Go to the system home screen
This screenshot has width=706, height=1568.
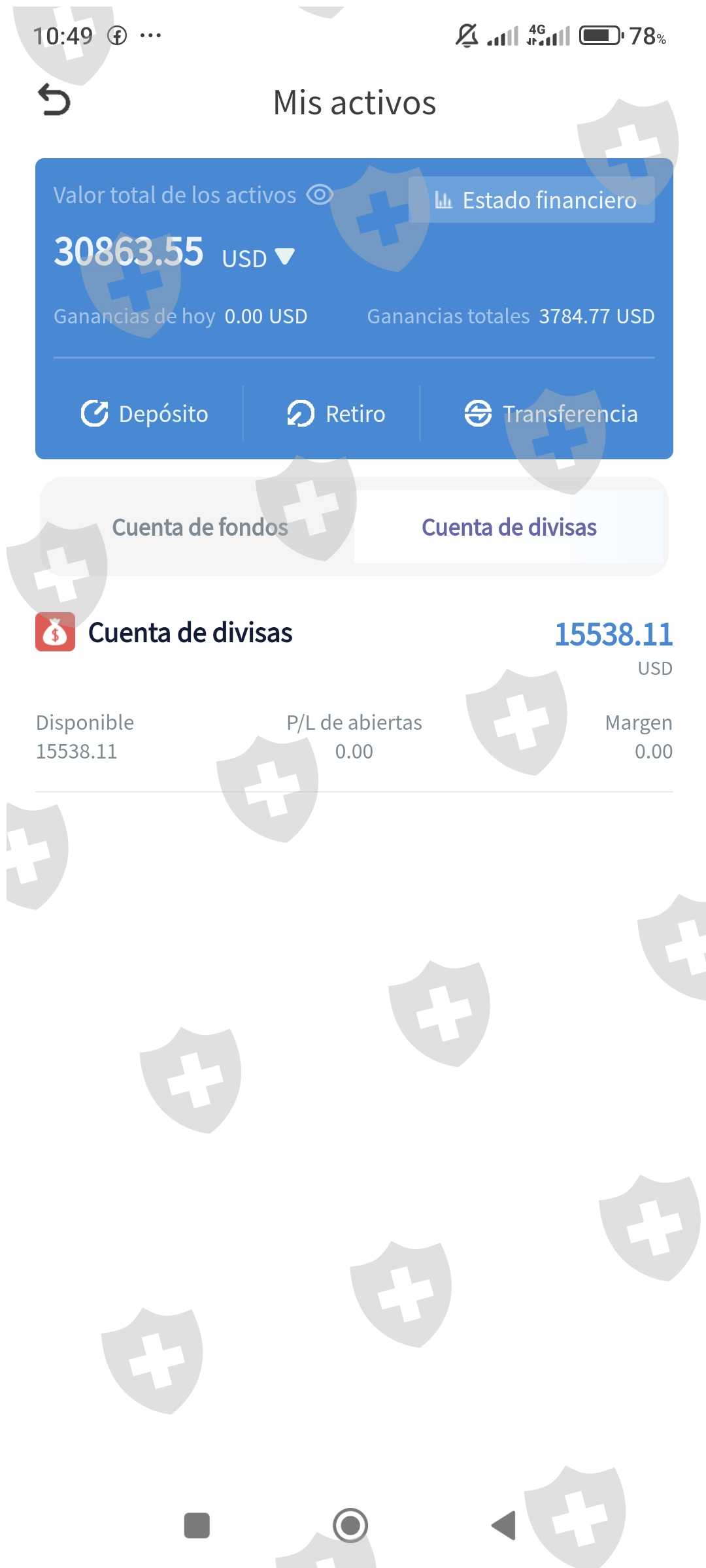pos(350,1526)
